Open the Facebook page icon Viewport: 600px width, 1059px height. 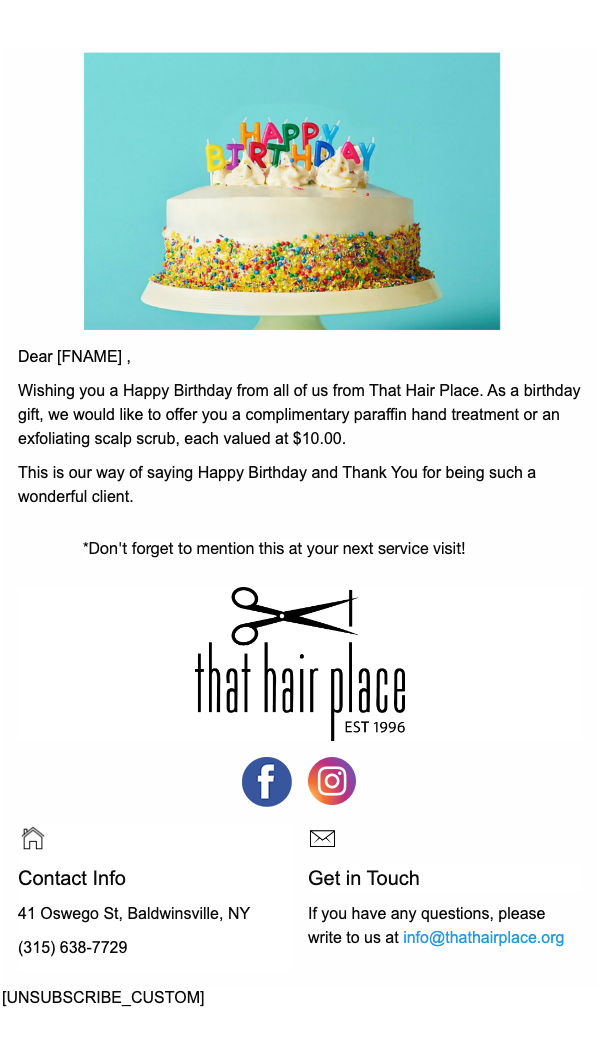click(x=267, y=782)
